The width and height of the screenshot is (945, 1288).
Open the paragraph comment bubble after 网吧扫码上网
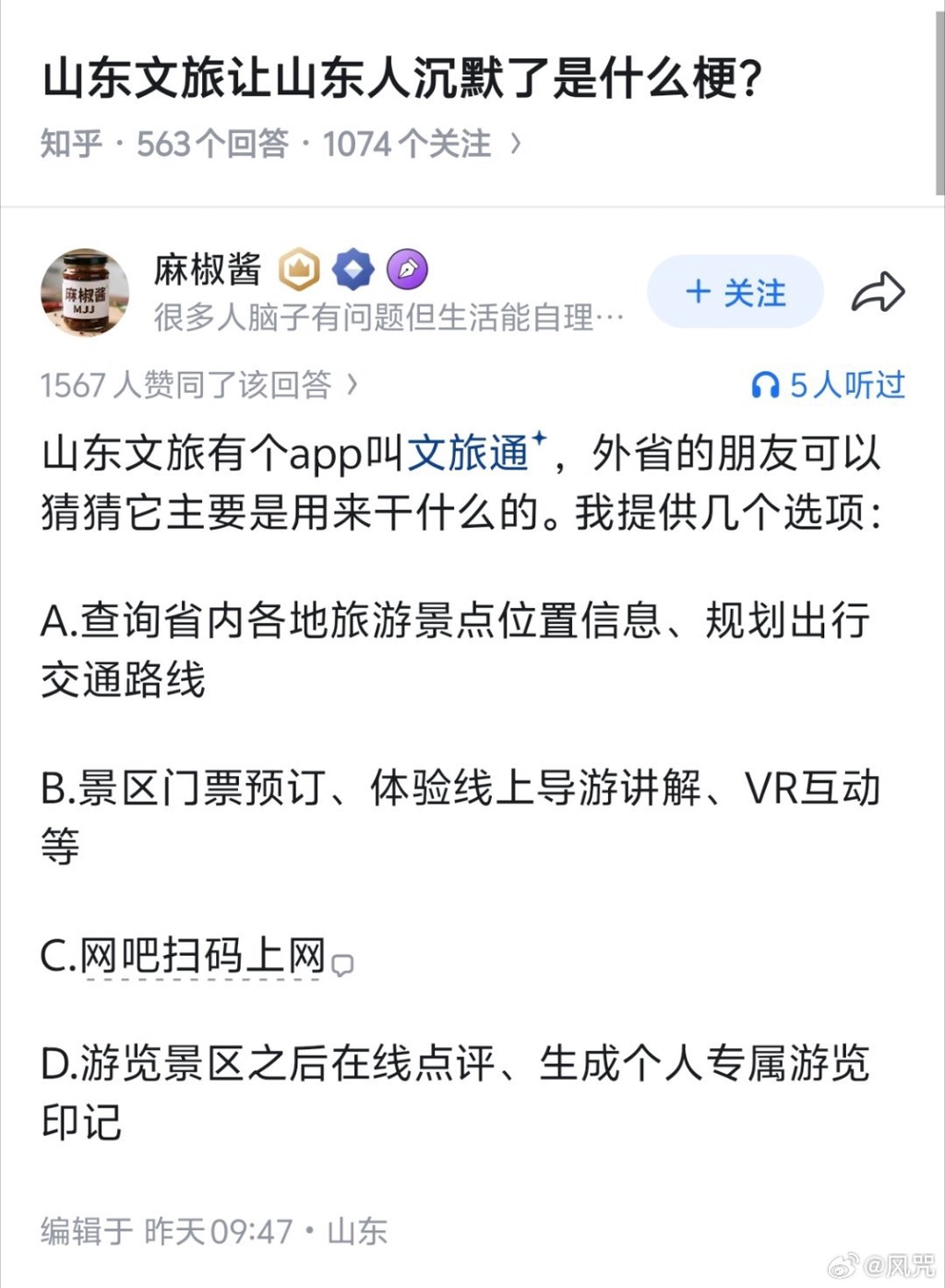(x=342, y=965)
